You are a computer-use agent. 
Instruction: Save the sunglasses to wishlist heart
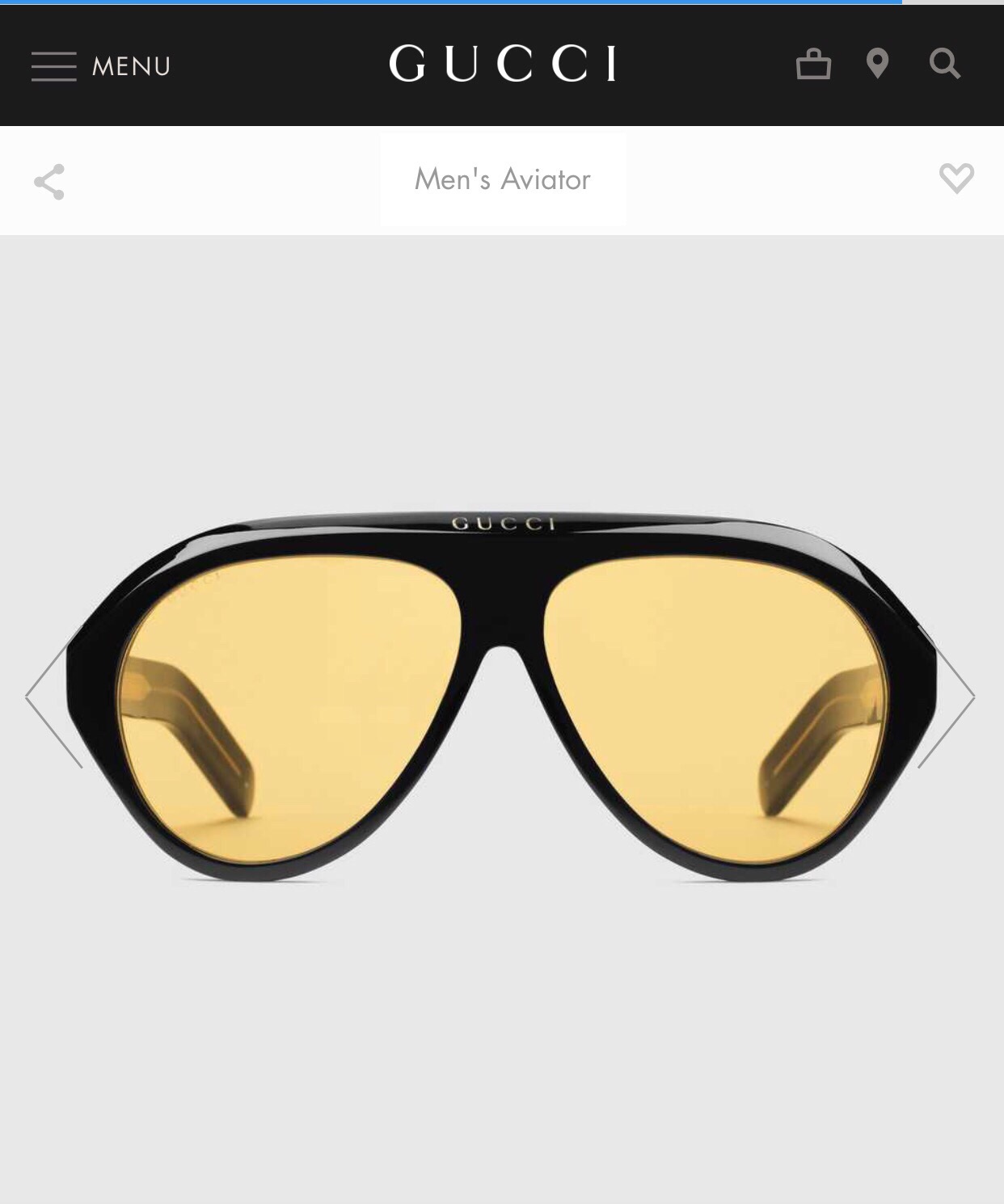(956, 179)
